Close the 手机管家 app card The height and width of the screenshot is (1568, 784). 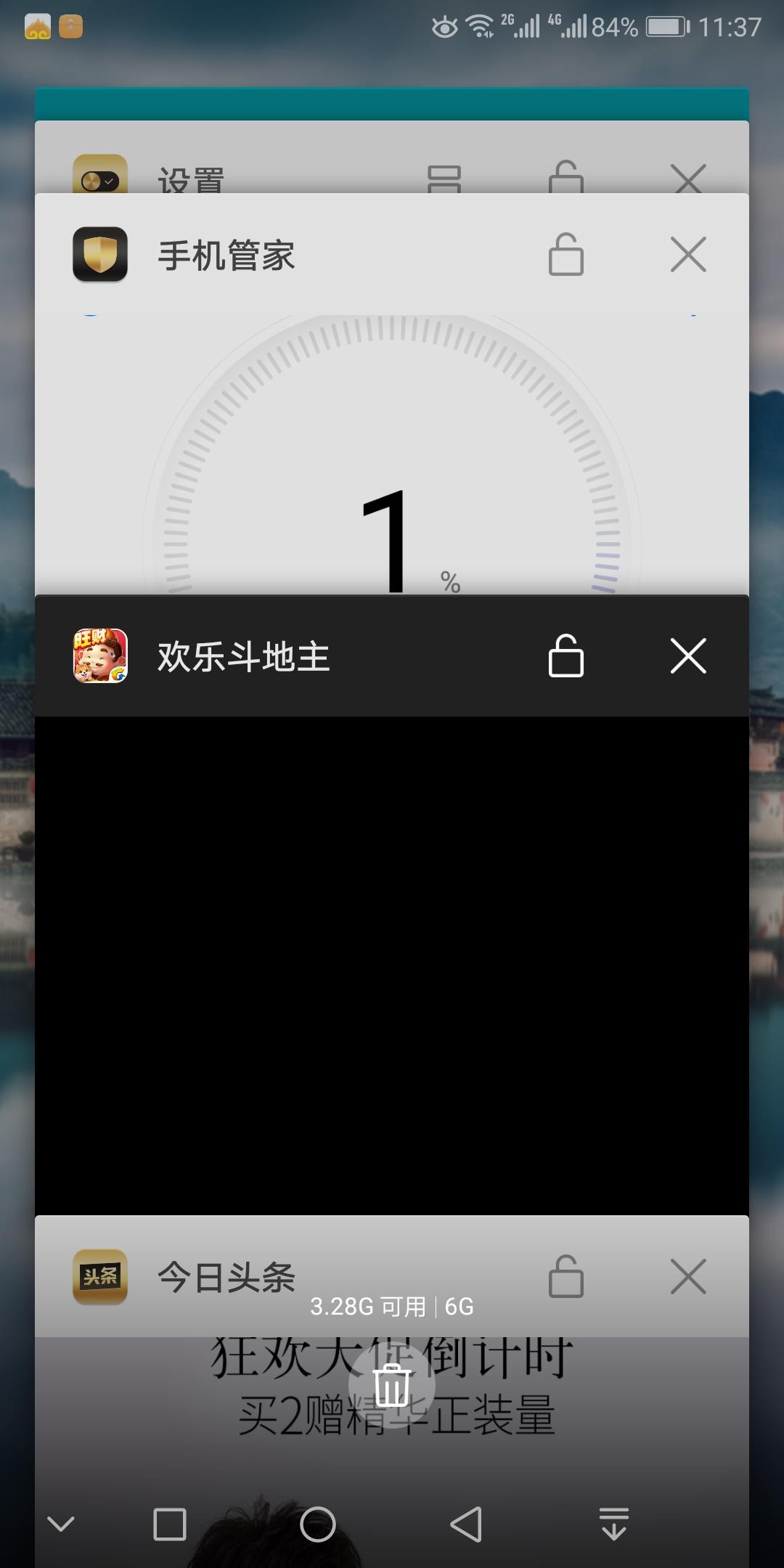click(688, 255)
